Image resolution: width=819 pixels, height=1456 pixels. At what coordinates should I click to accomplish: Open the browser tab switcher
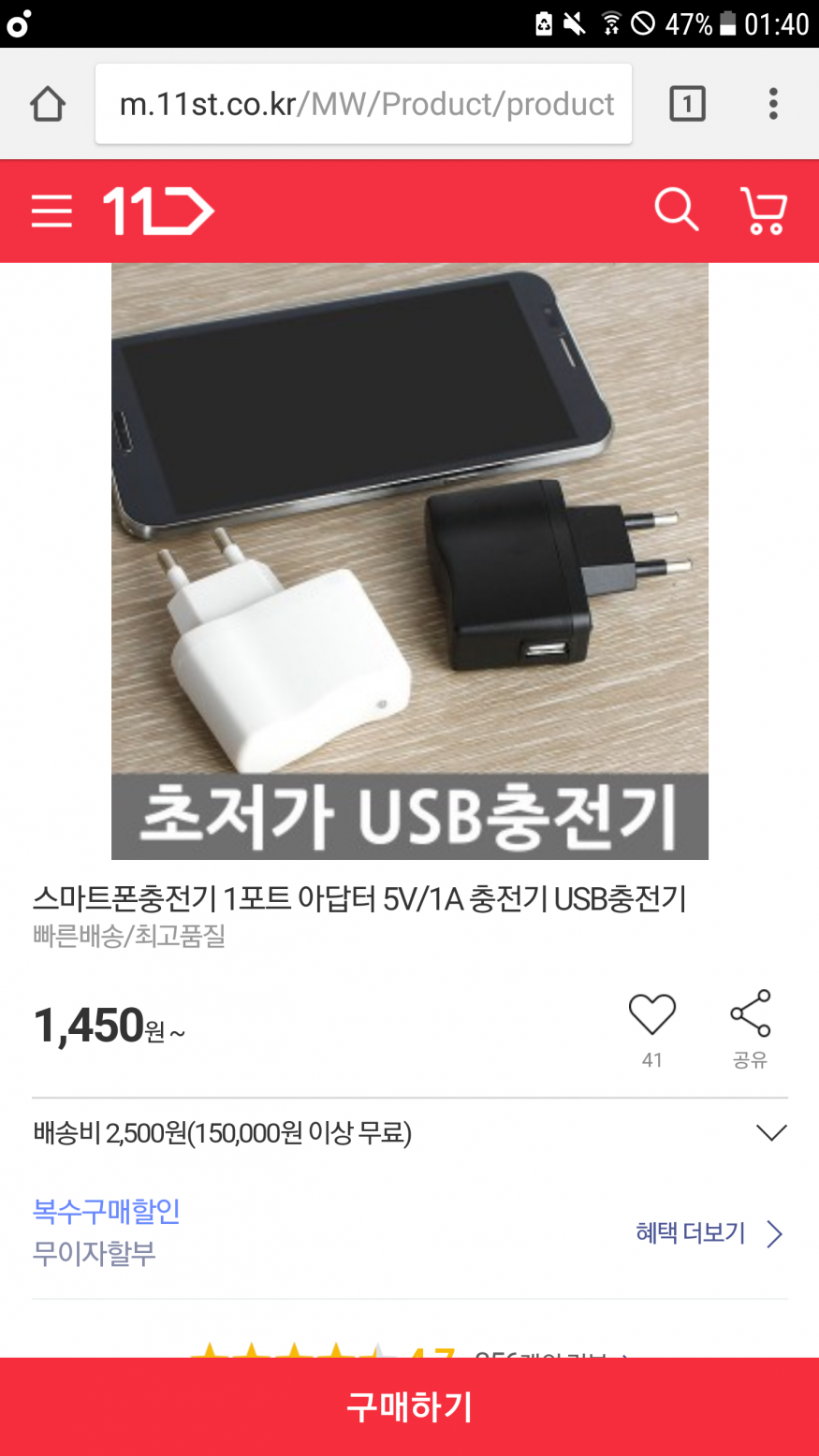[687, 104]
